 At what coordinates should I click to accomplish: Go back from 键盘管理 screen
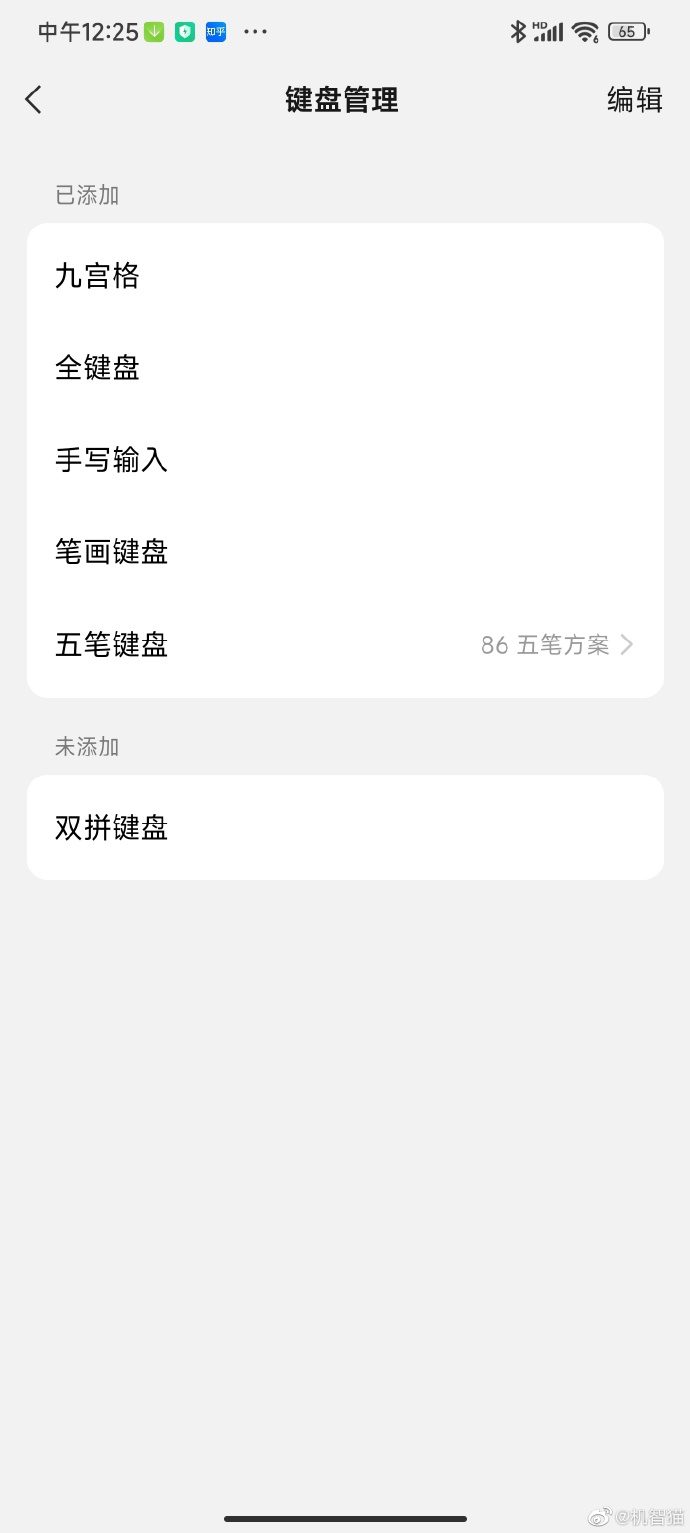34,100
